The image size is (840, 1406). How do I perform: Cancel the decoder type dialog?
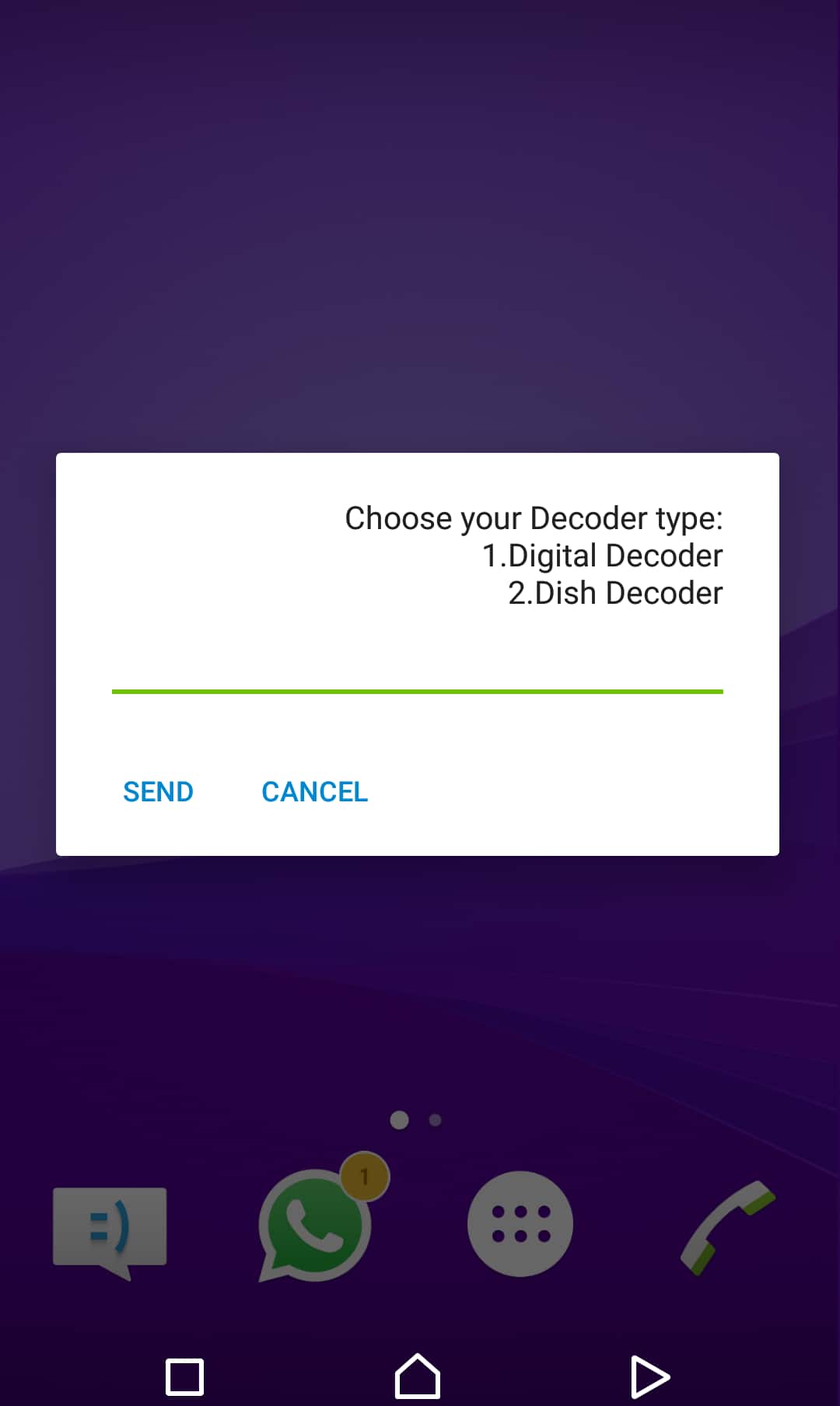click(x=314, y=791)
